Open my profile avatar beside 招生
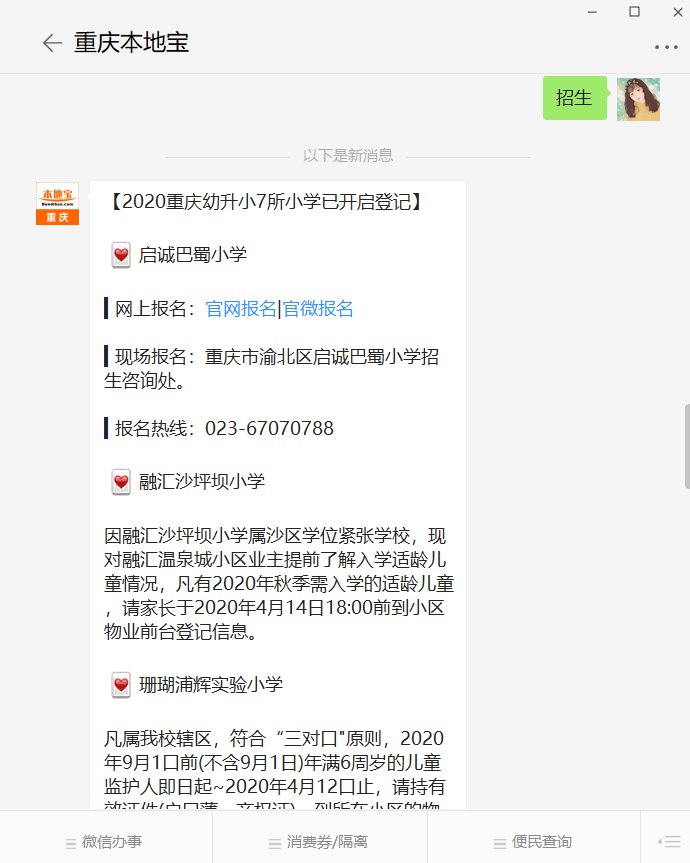690x863 pixels. (x=638, y=99)
